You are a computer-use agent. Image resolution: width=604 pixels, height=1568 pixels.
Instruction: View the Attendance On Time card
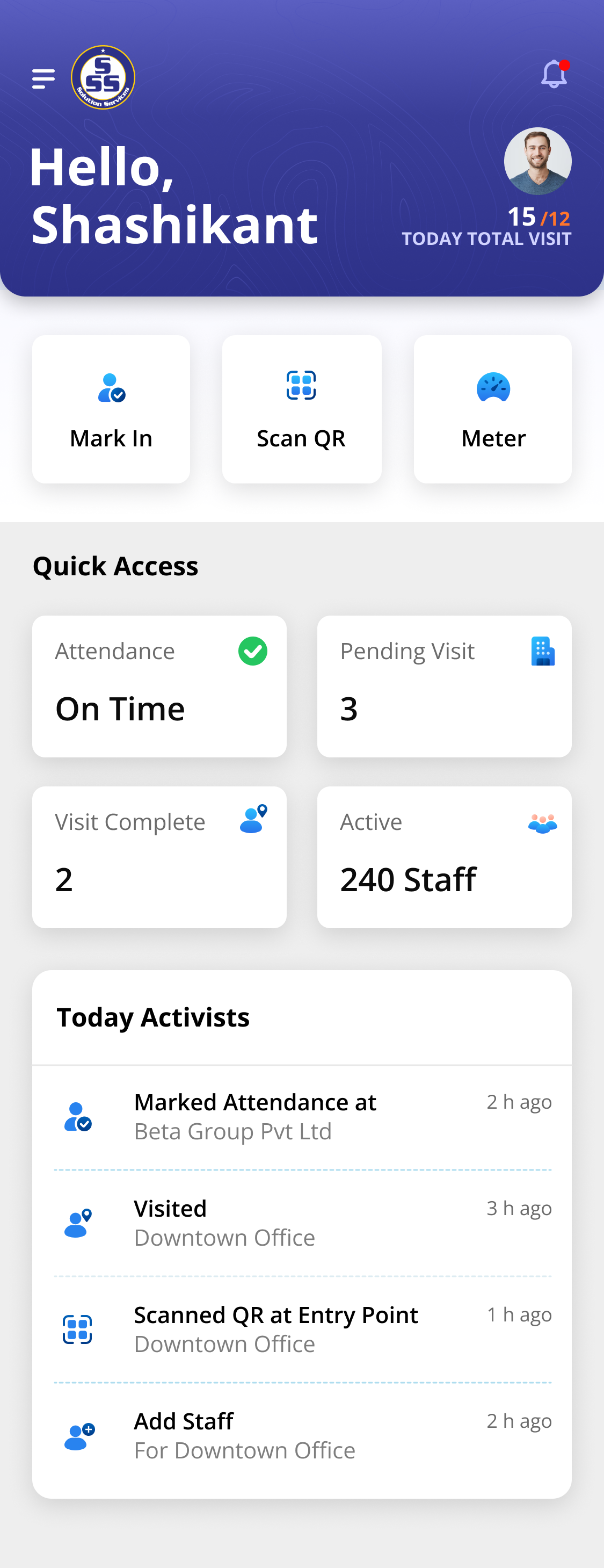point(159,686)
